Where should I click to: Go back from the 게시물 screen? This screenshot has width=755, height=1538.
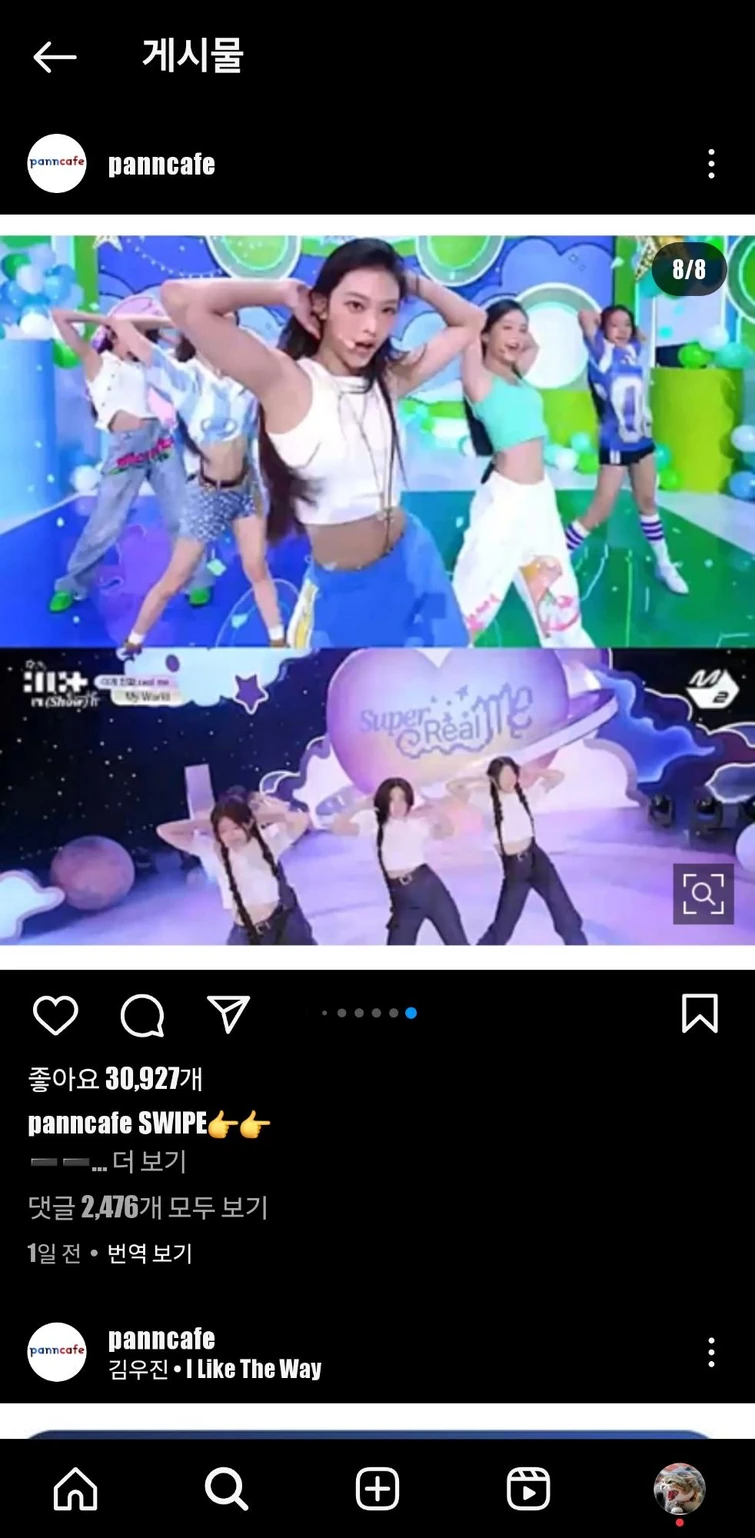tap(55, 57)
